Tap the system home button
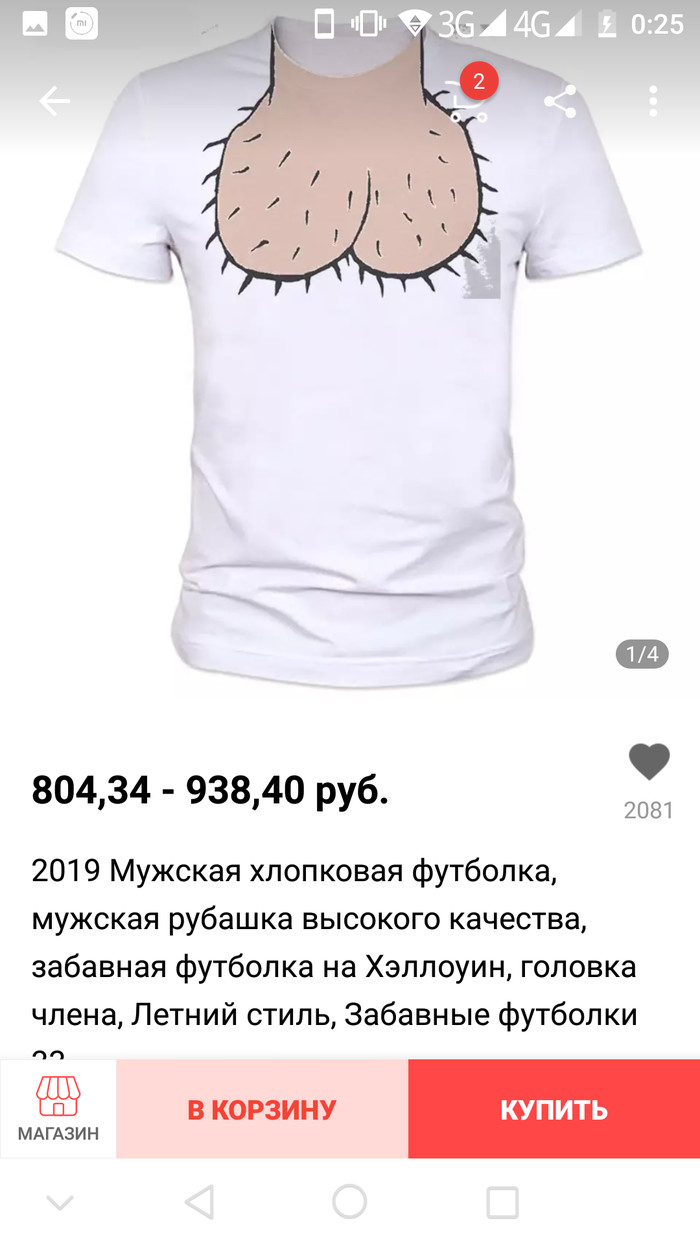The image size is (700, 1244). pos(349,1201)
